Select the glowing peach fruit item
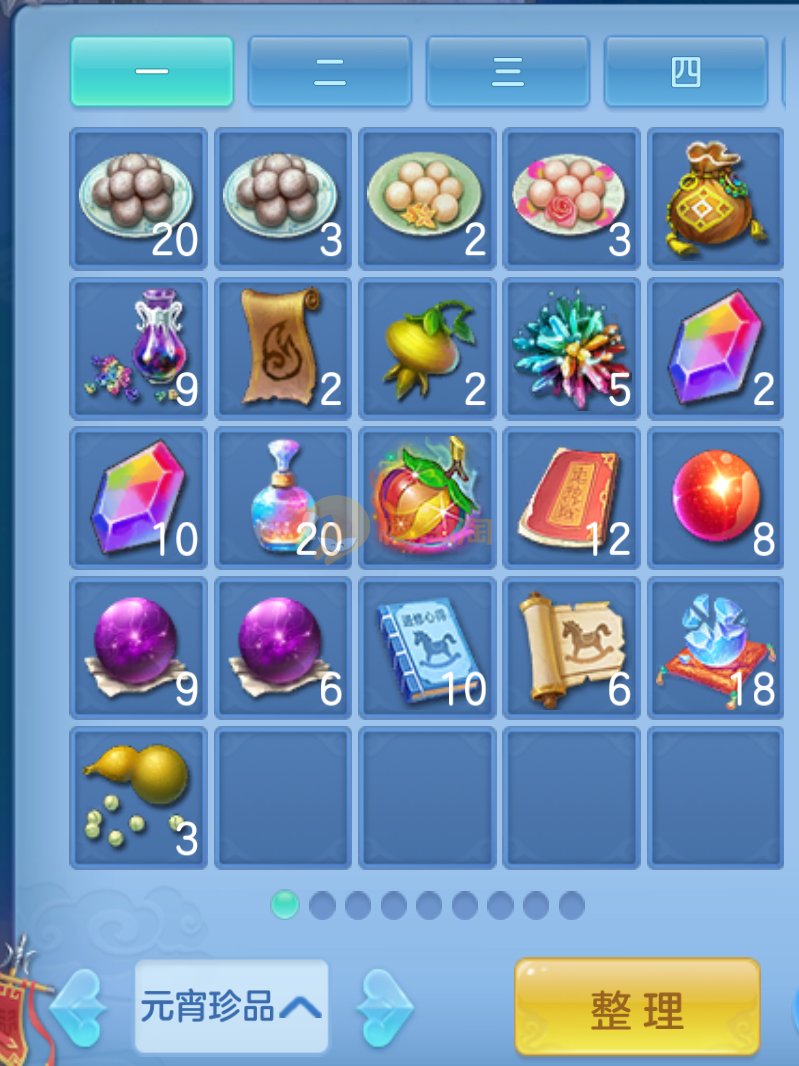The image size is (799, 1066). click(427, 498)
